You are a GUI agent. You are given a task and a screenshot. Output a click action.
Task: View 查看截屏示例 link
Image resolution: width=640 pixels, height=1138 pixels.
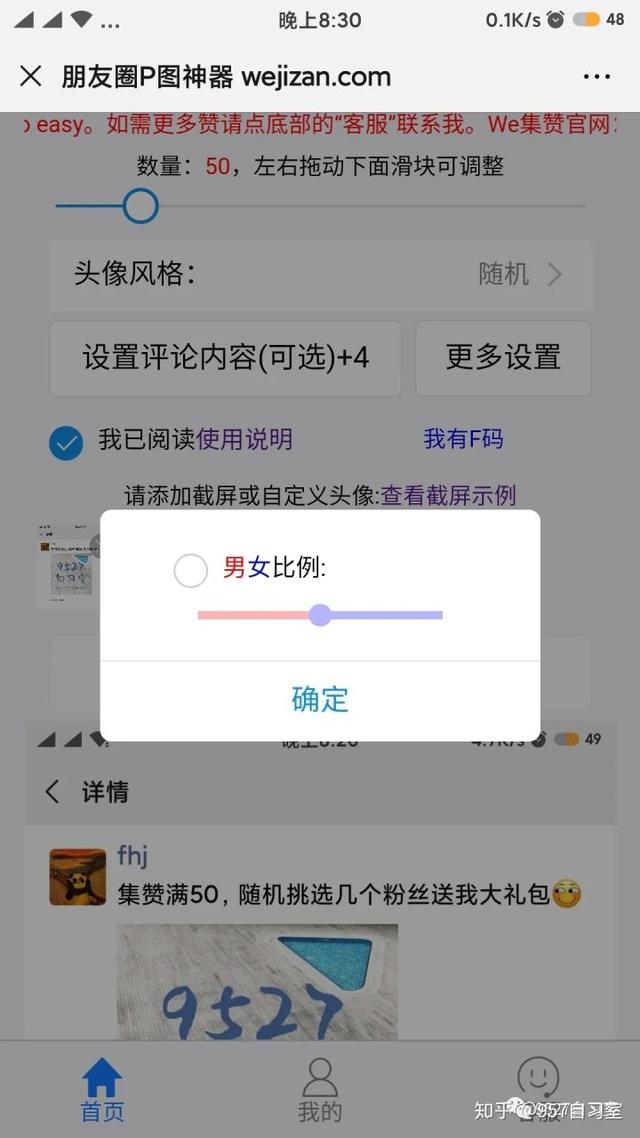click(x=448, y=494)
